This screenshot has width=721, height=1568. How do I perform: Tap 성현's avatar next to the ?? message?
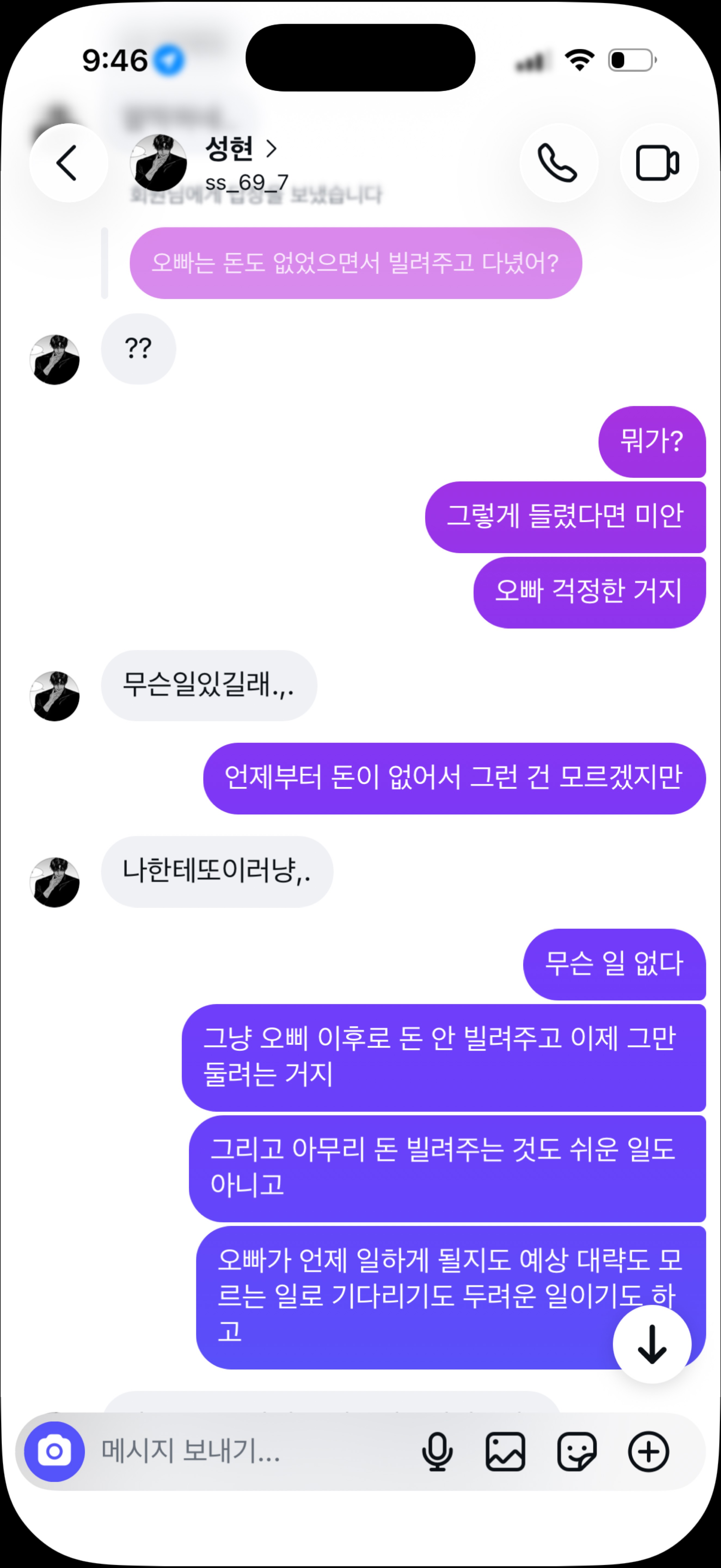pos(55,359)
